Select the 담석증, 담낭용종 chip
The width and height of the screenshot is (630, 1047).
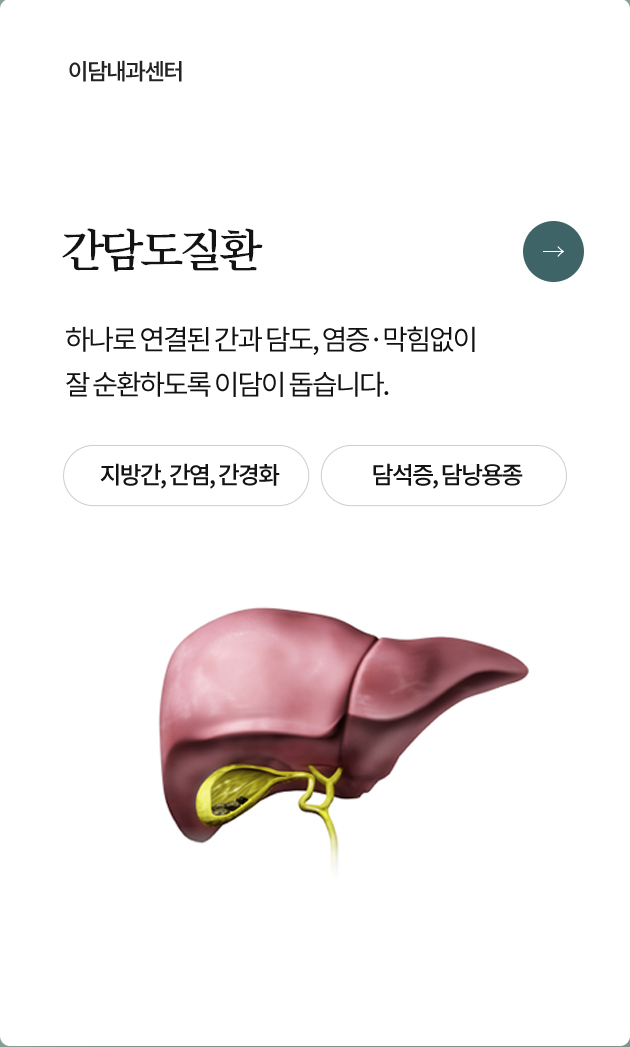(444, 475)
